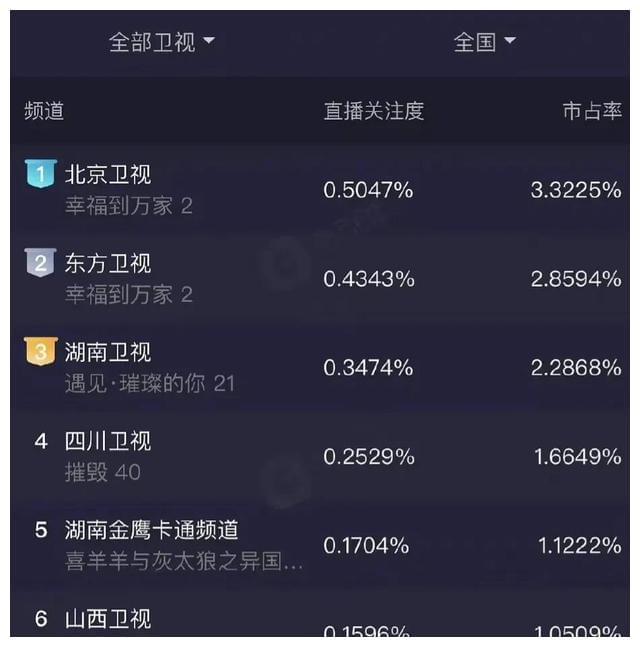The height and width of the screenshot is (647, 640).
Task: Select the 湖南卫视 ranking row
Action: pos(108,353)
